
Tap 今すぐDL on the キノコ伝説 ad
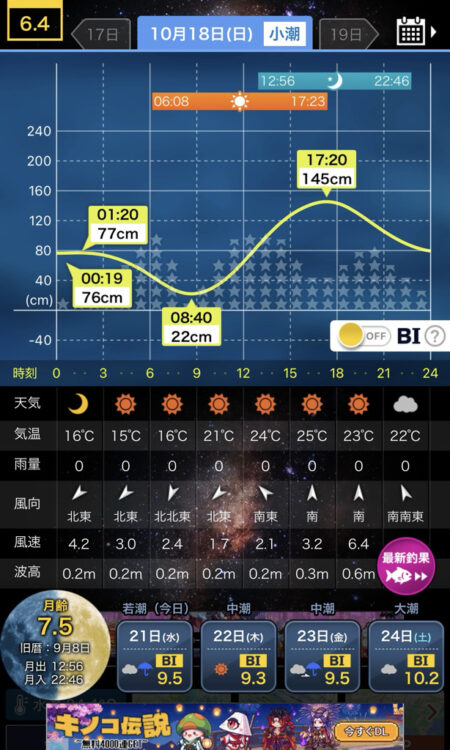tap(366, 731)
